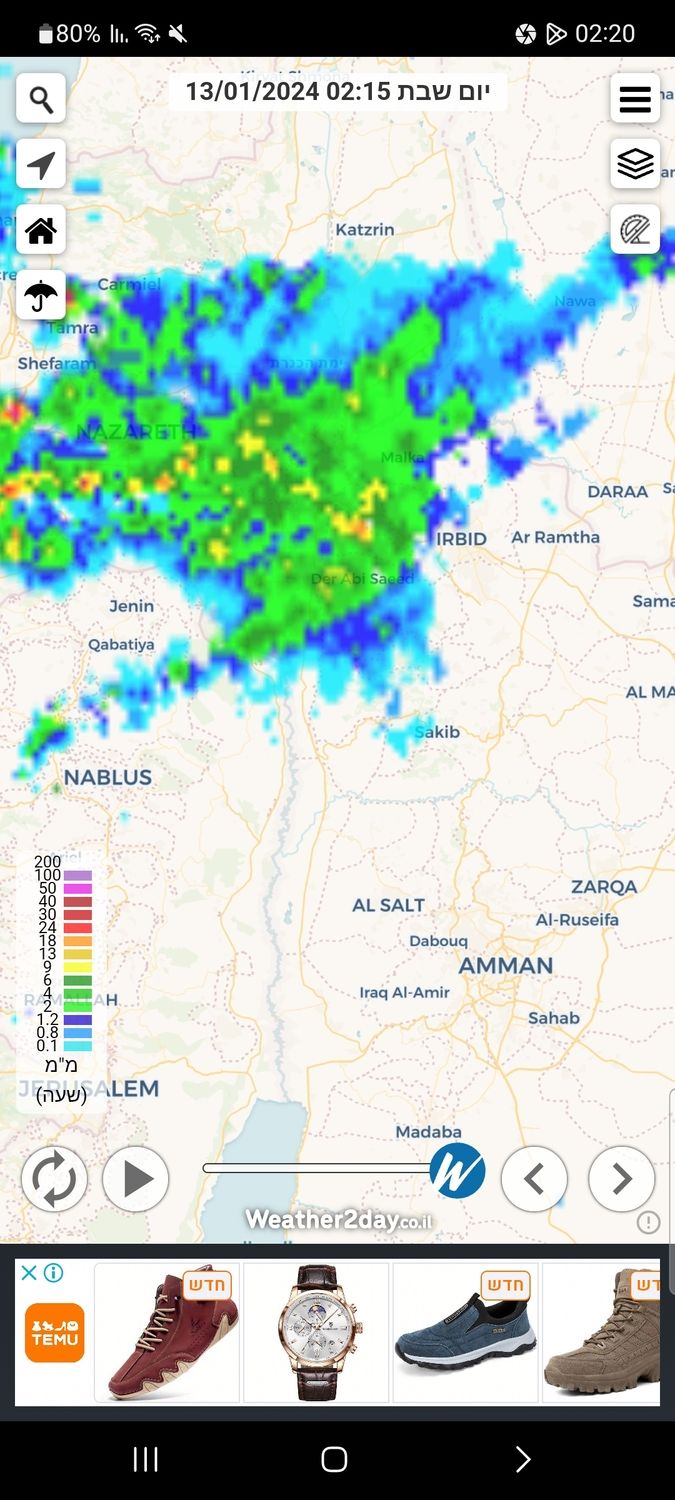Viewport: 675px width, 1500px height.
Task: Play the radar animation
Action: pyautogui.click(x=136, y=1179)
